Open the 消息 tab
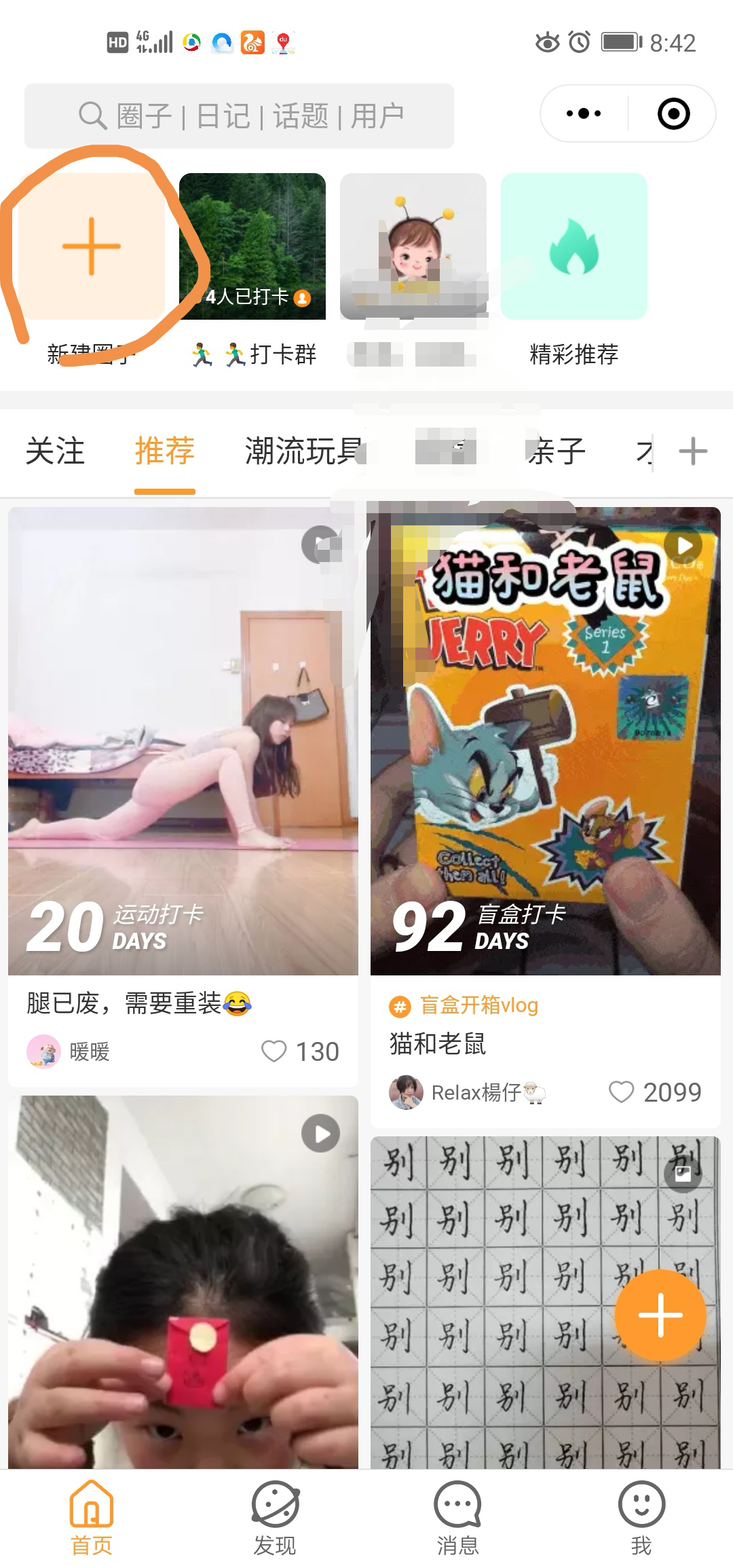This screenshot has width=733, height=1568. click(458, 1518)
